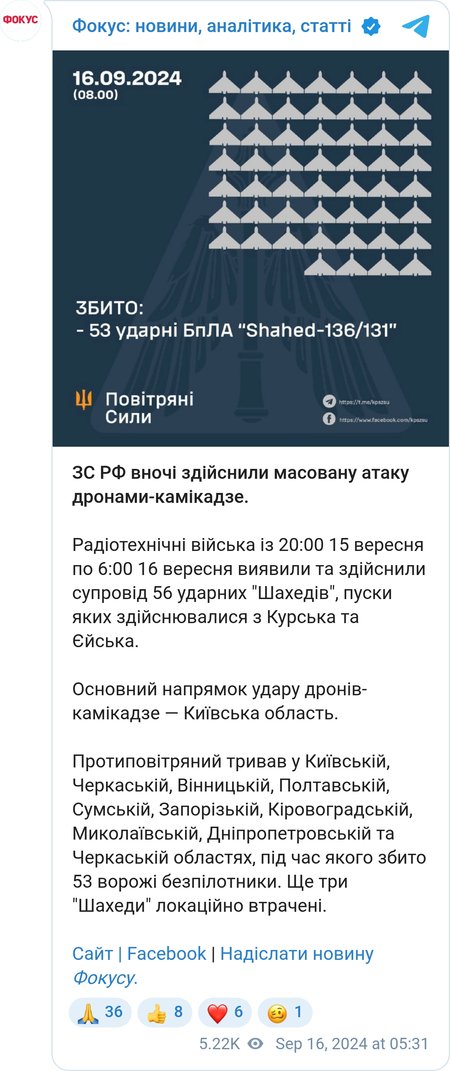Viewport: 450px width, 1071px height.
Task: React with praying hands emoji
Action: pyautogui.click(x=100, y=1012)
